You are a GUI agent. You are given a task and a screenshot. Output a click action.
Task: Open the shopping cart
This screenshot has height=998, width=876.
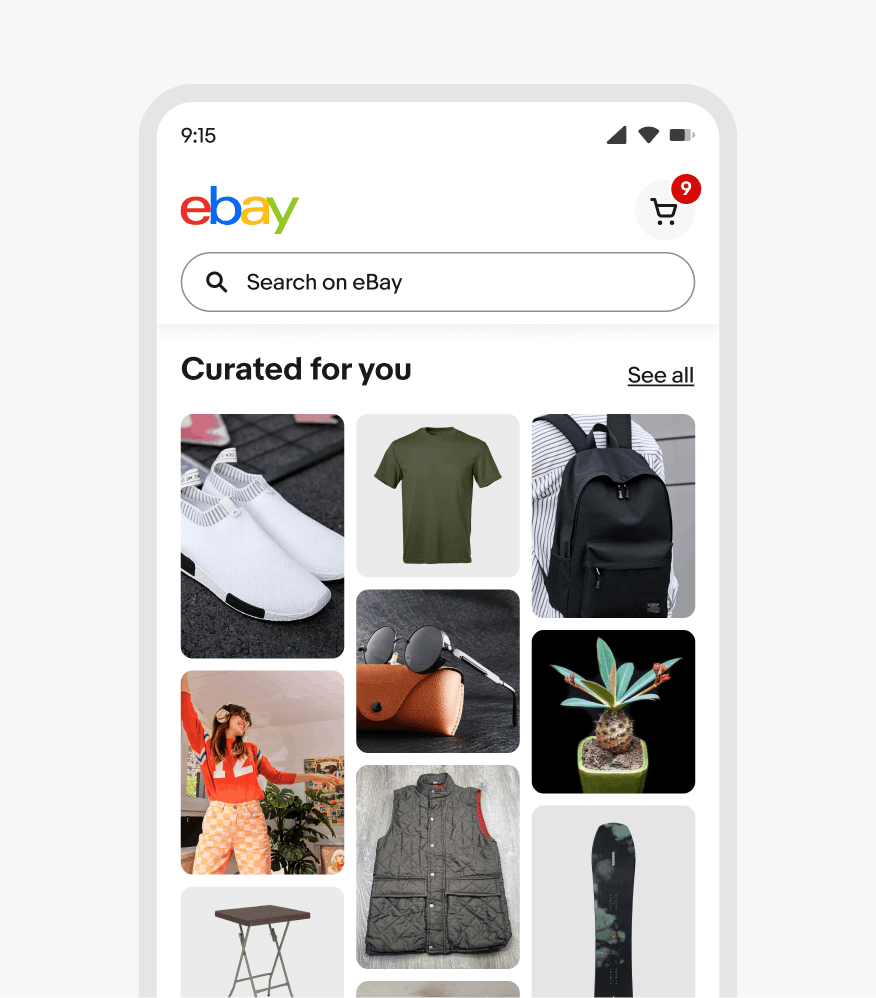pyautogui.click(x=664, y=211)
